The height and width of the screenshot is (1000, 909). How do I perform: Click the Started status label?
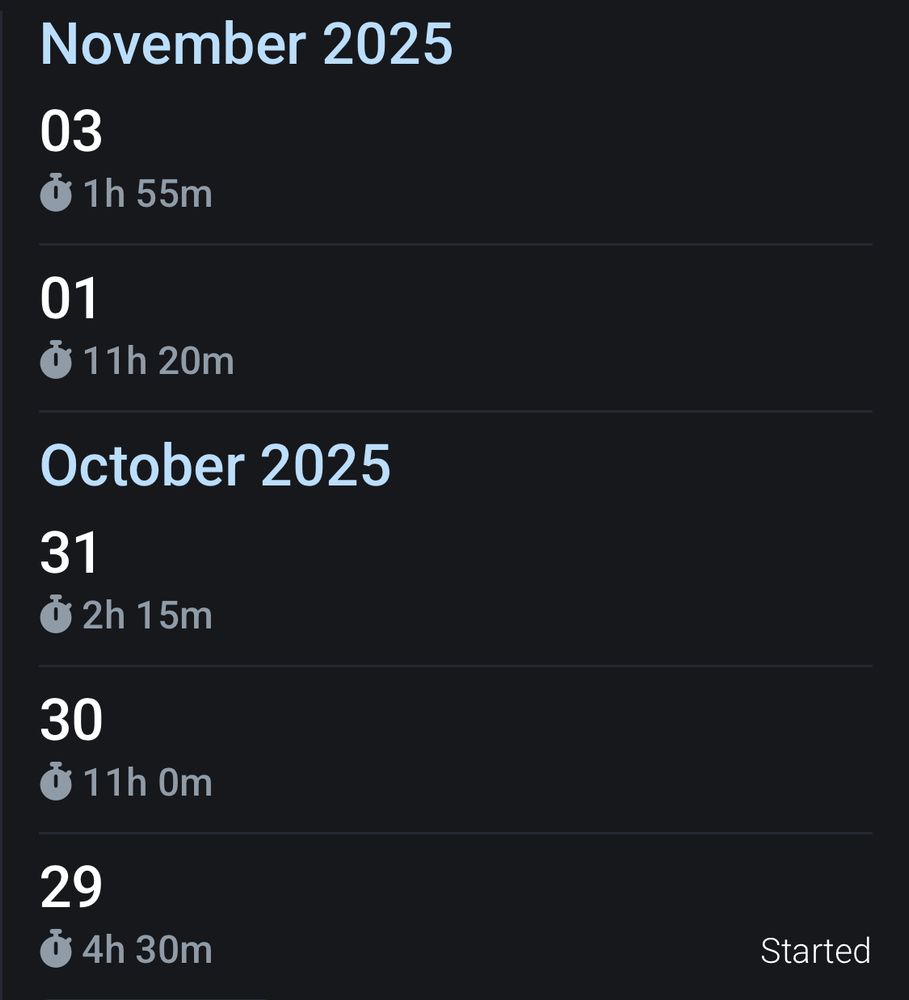815,950
